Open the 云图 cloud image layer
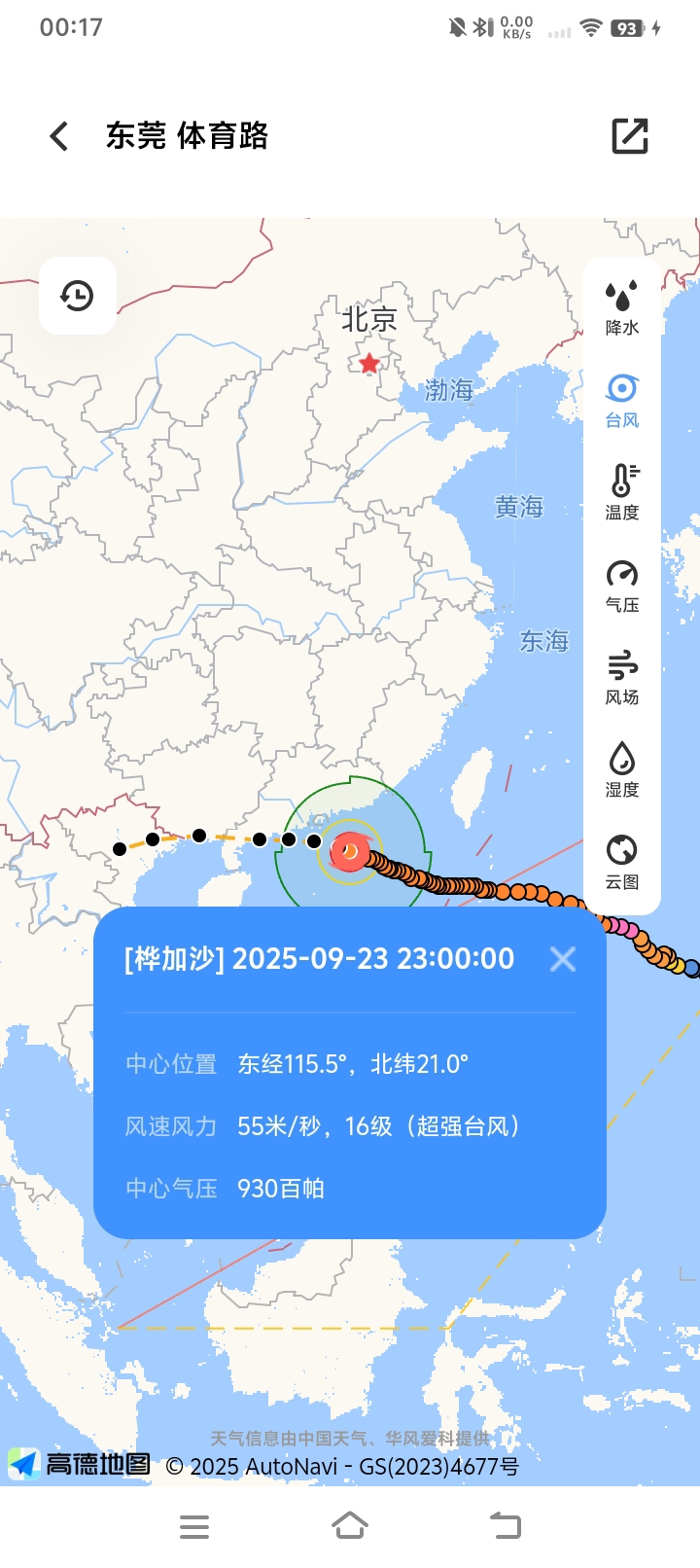This screenshot has width=700, height=1568. point(622,861)
